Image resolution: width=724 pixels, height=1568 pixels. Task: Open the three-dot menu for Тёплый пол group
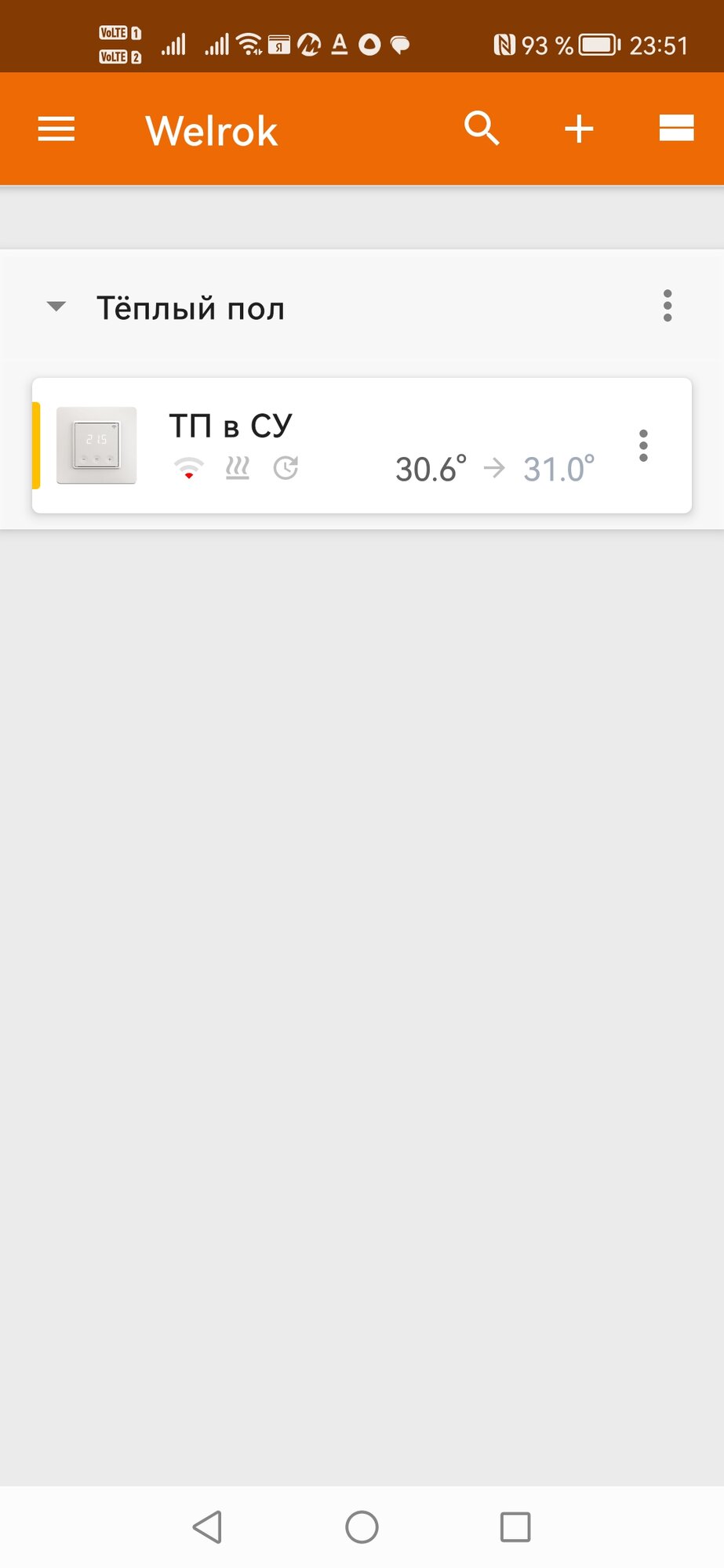[x=667, y=306]
